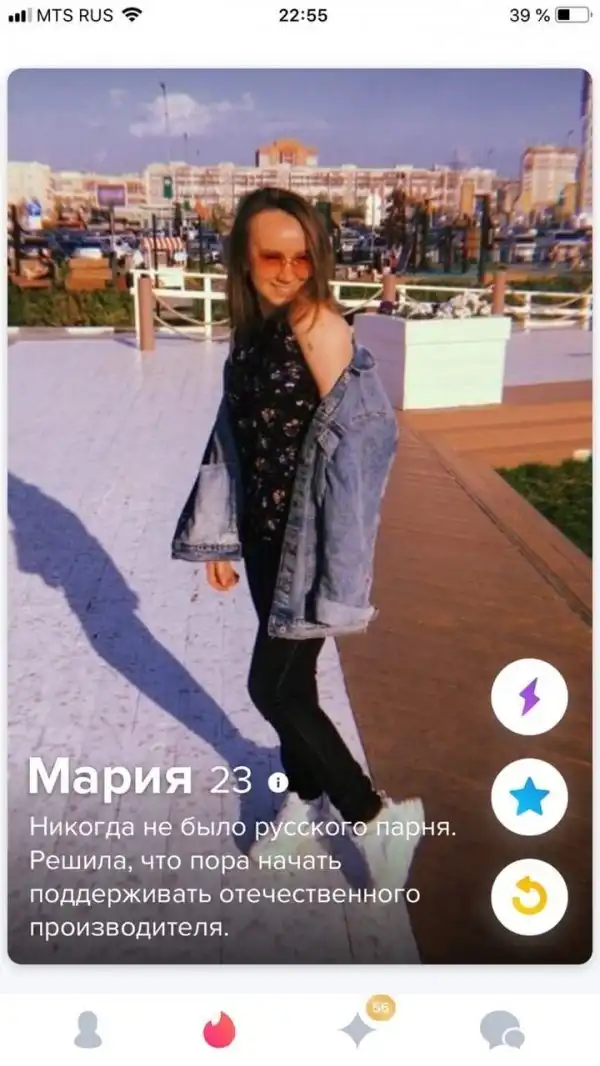Open the sparkle tab with 56 badge

point(360,1028)
